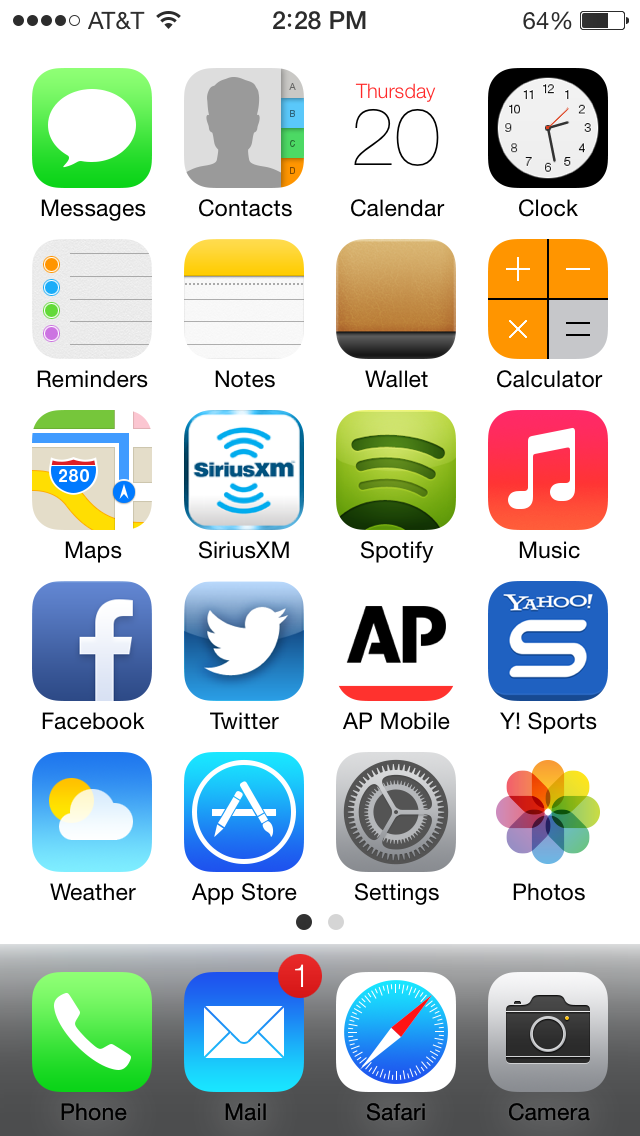Launch the Safari browser
Image resolution: width=640 pixels, height=1136 pixels.
396,1032
